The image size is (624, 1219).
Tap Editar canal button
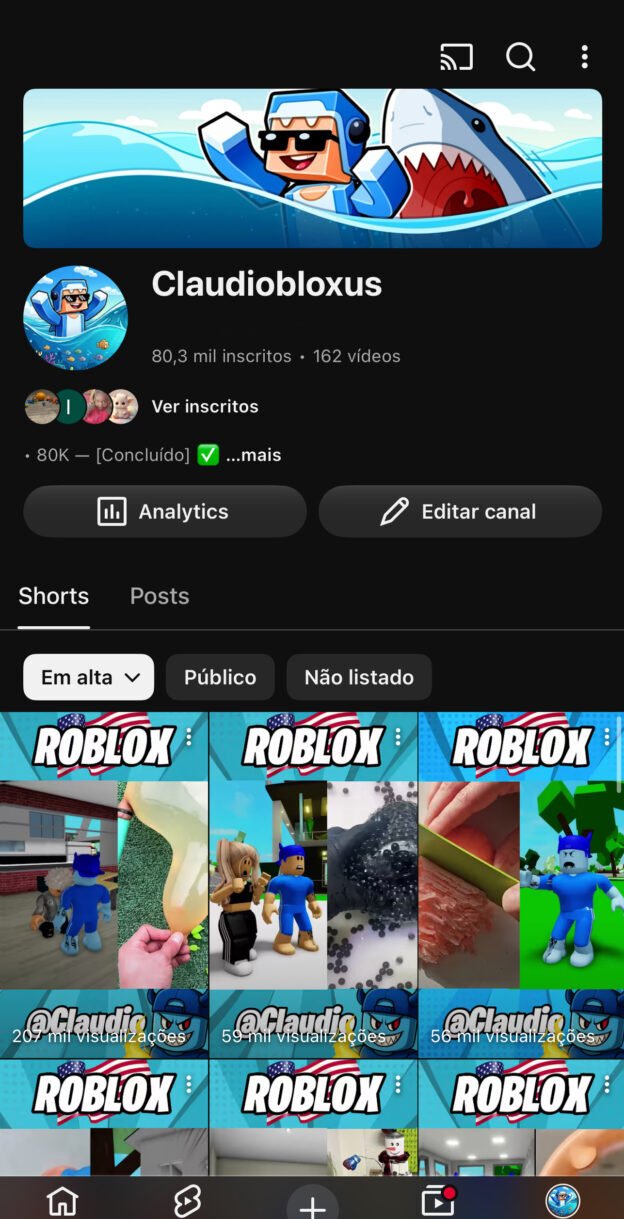460,512
